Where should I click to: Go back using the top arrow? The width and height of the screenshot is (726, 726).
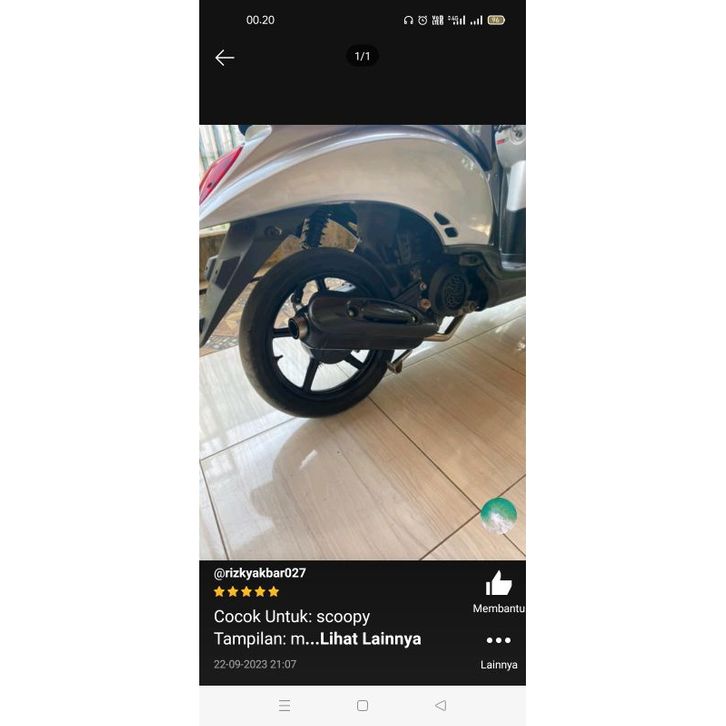coord(224,58)
